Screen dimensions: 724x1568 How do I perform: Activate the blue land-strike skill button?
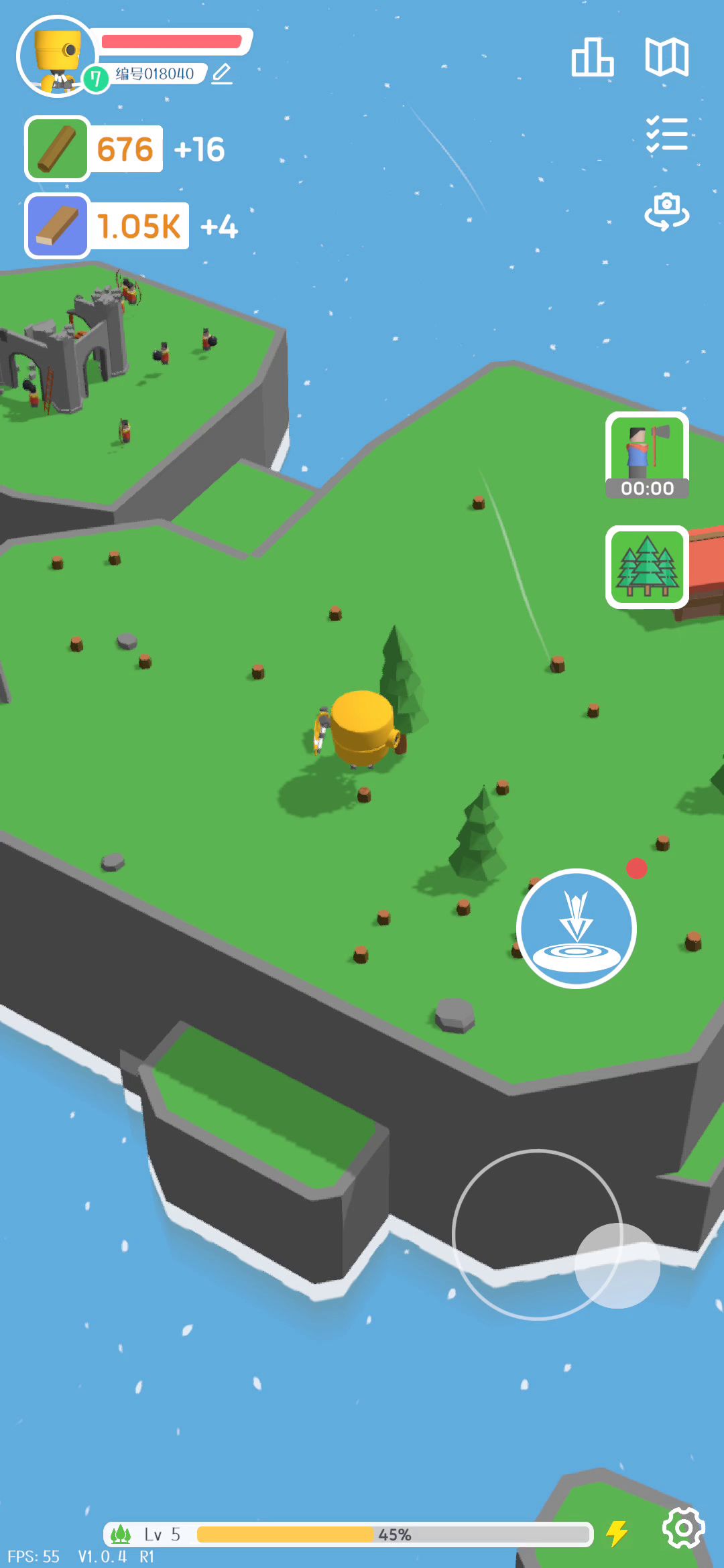(576, 928)
